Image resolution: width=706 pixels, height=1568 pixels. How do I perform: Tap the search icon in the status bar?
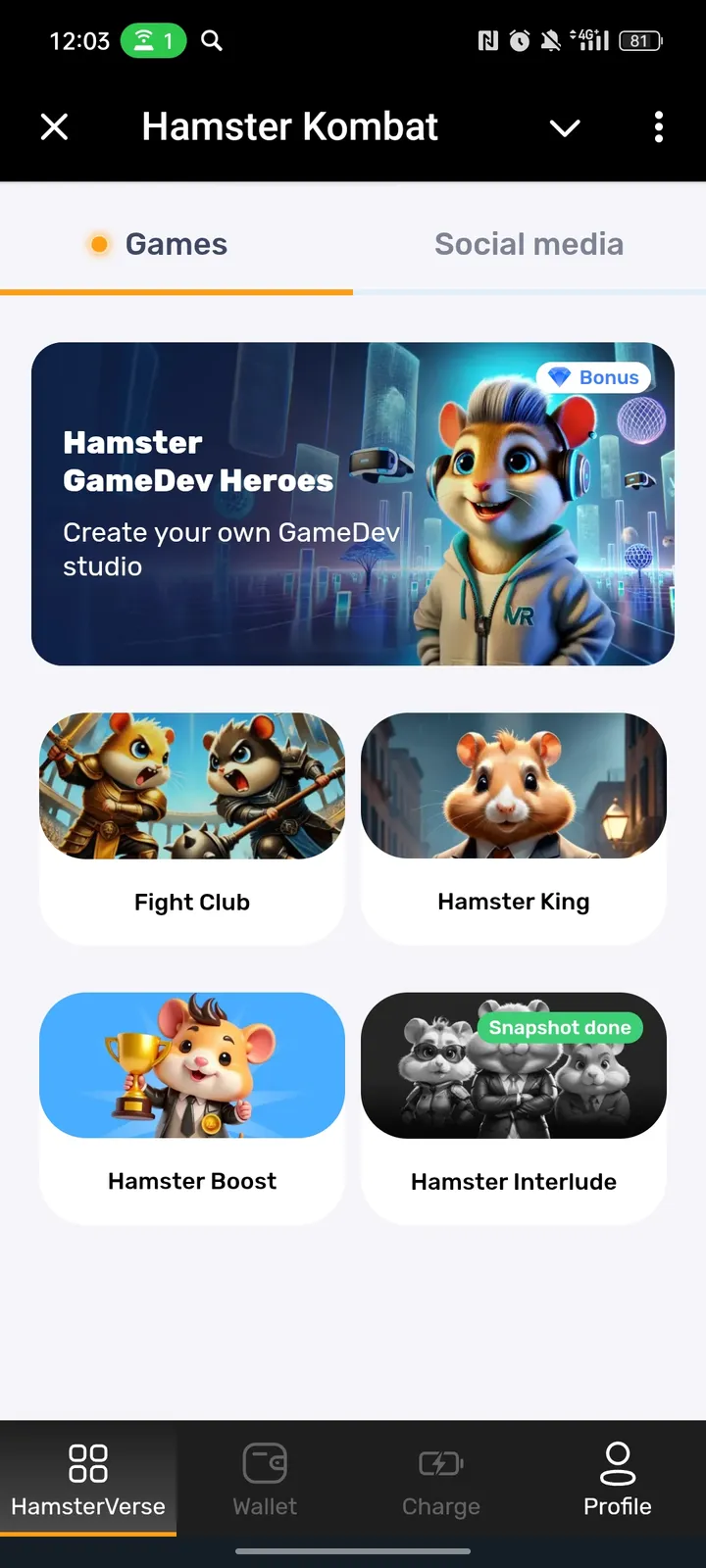click(x=211, y=40)
